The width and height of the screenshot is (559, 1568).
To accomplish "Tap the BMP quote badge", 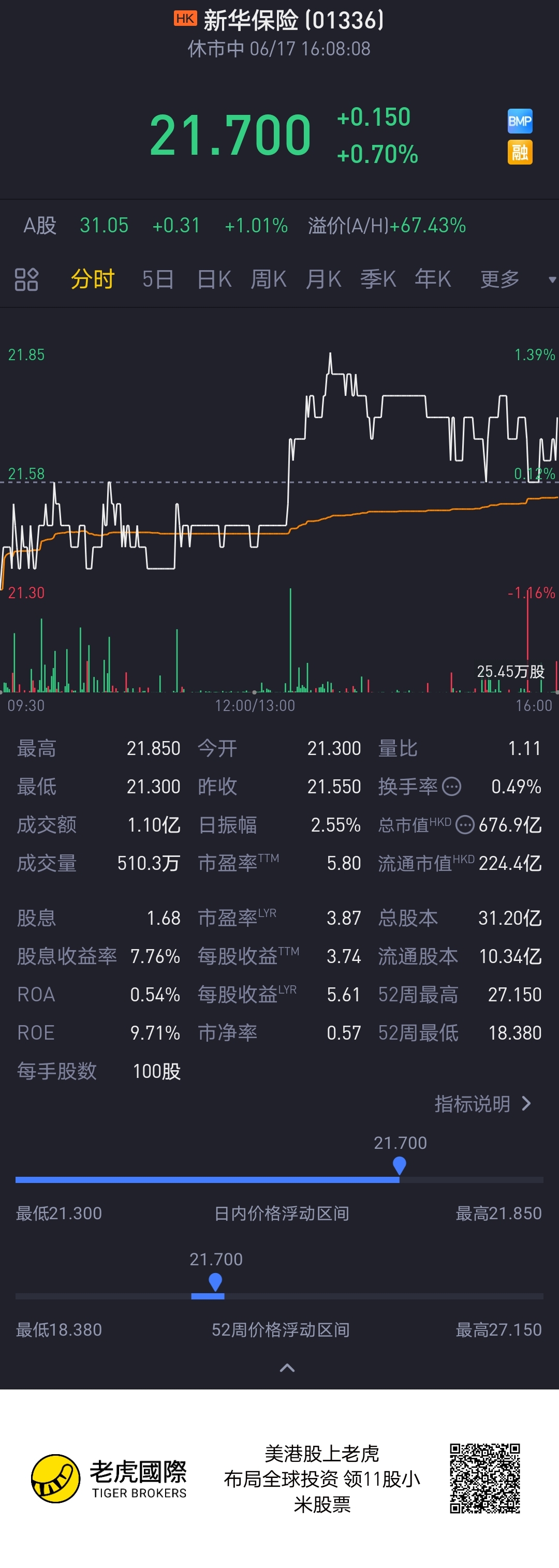I will [520, 121].
